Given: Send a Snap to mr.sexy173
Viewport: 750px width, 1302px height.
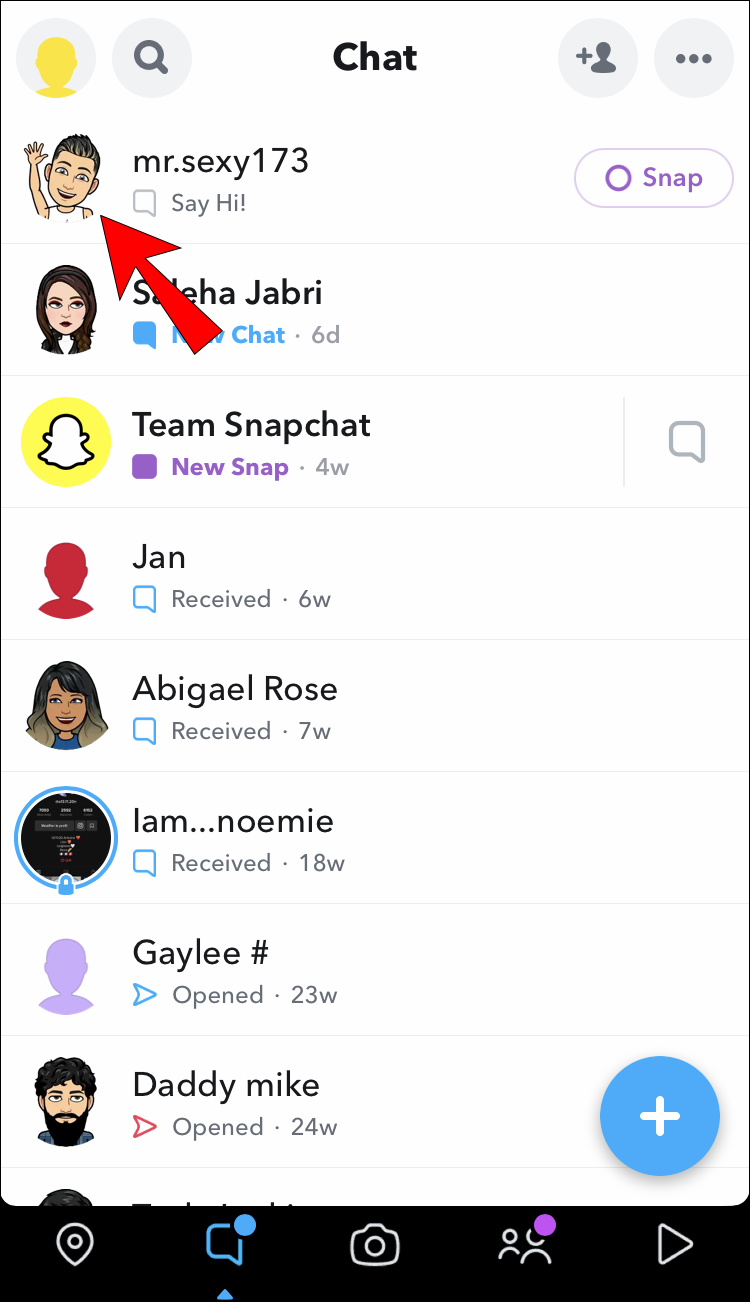Looking at the screenshot, I should coord(654,178).
